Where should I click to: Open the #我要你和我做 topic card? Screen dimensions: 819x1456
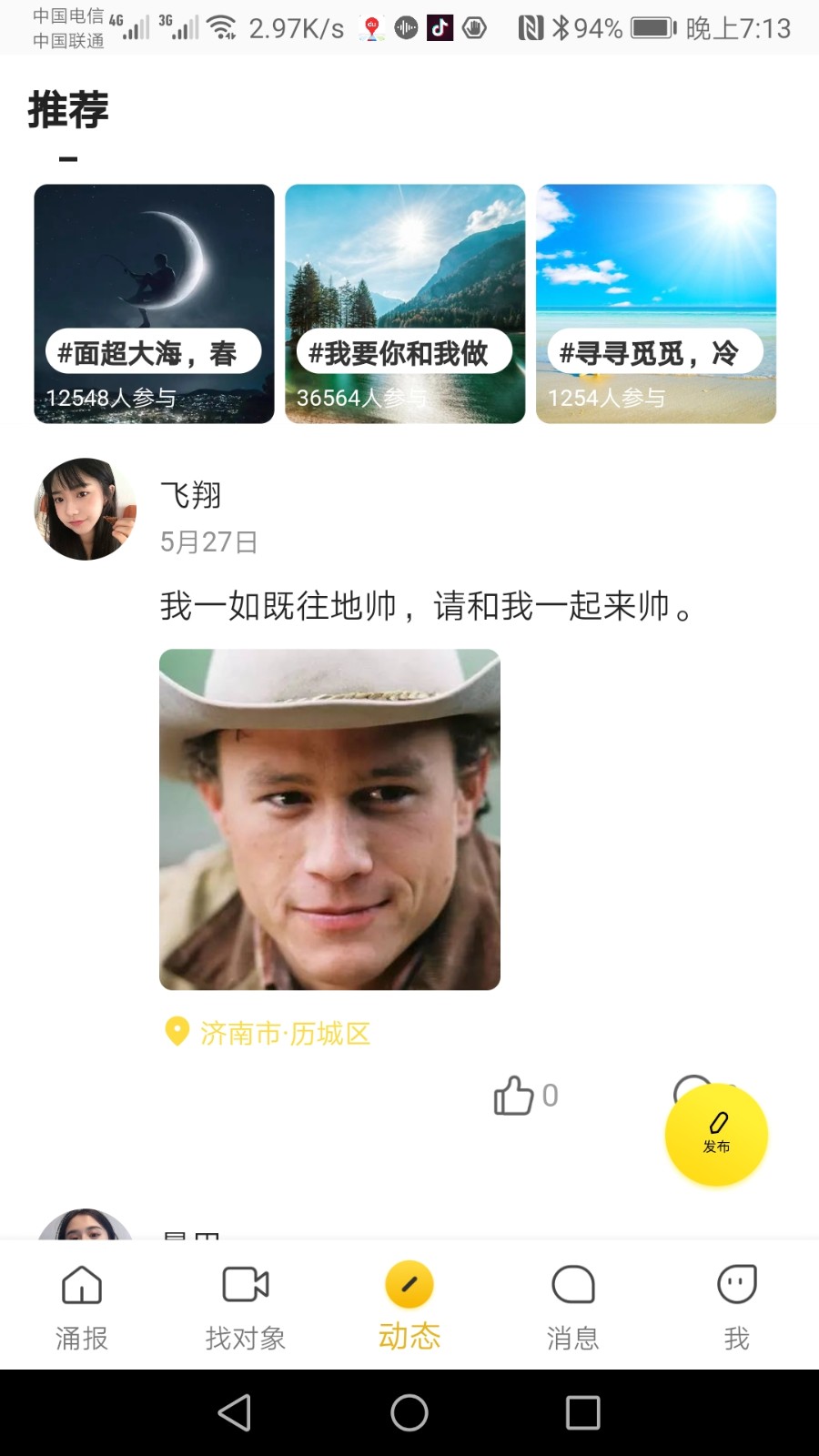(405, 304)
